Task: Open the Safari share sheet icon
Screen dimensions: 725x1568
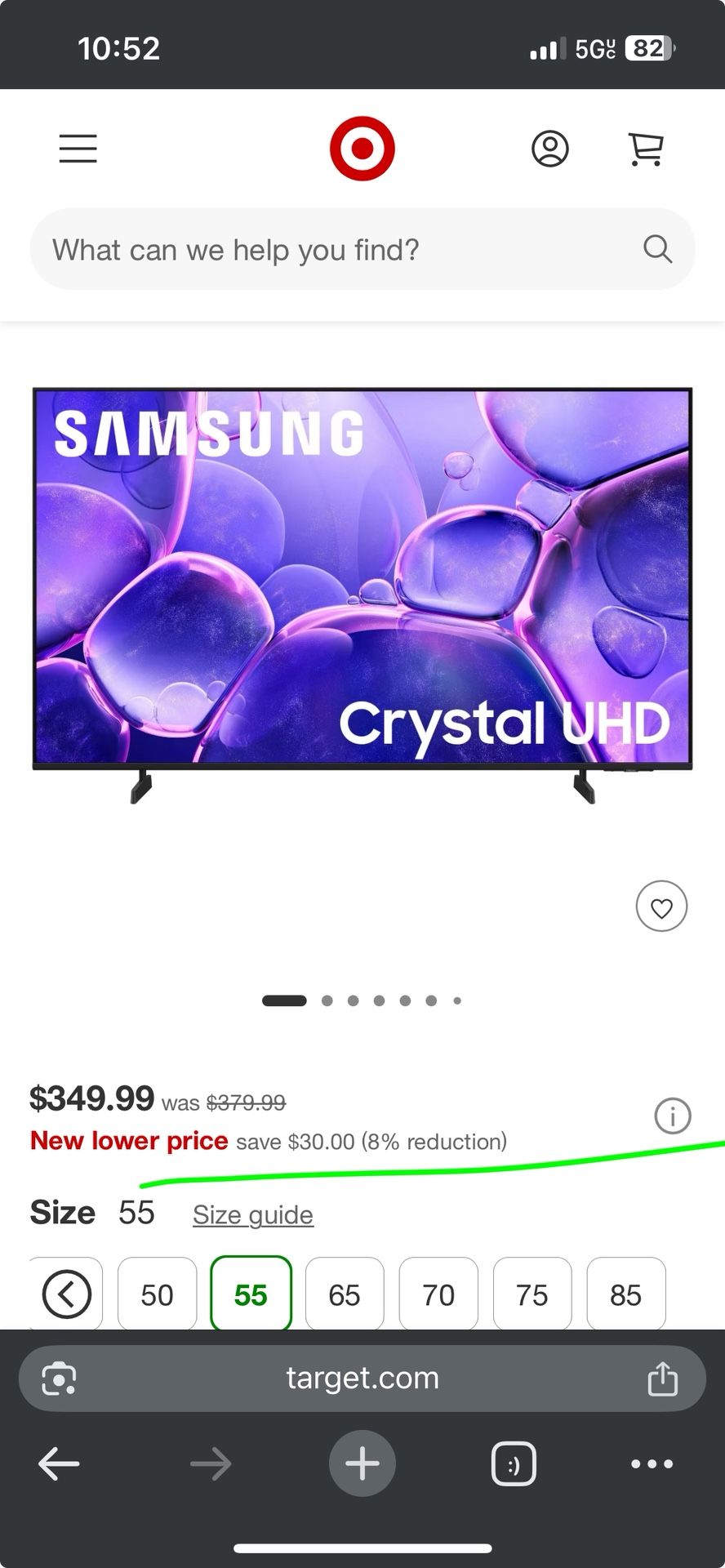Action: click(663, 1378)
